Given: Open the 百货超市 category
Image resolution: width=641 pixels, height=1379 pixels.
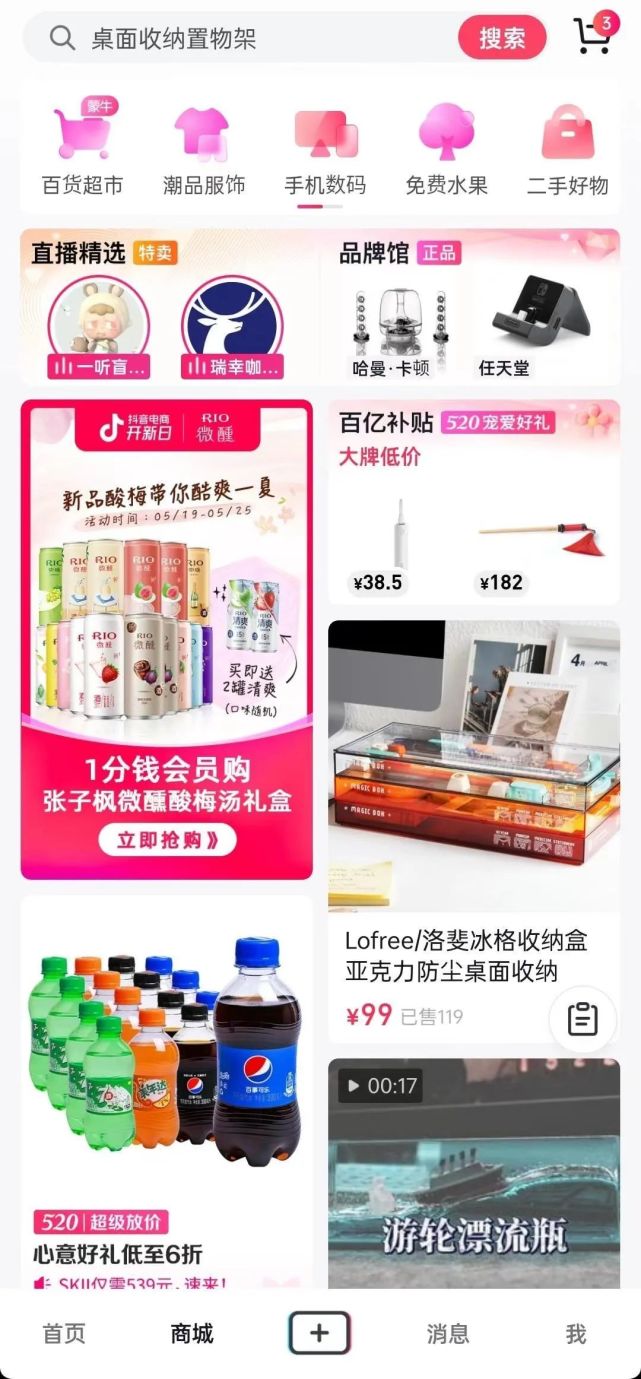Looking at the screenshot, I should [x=82, y=150].
